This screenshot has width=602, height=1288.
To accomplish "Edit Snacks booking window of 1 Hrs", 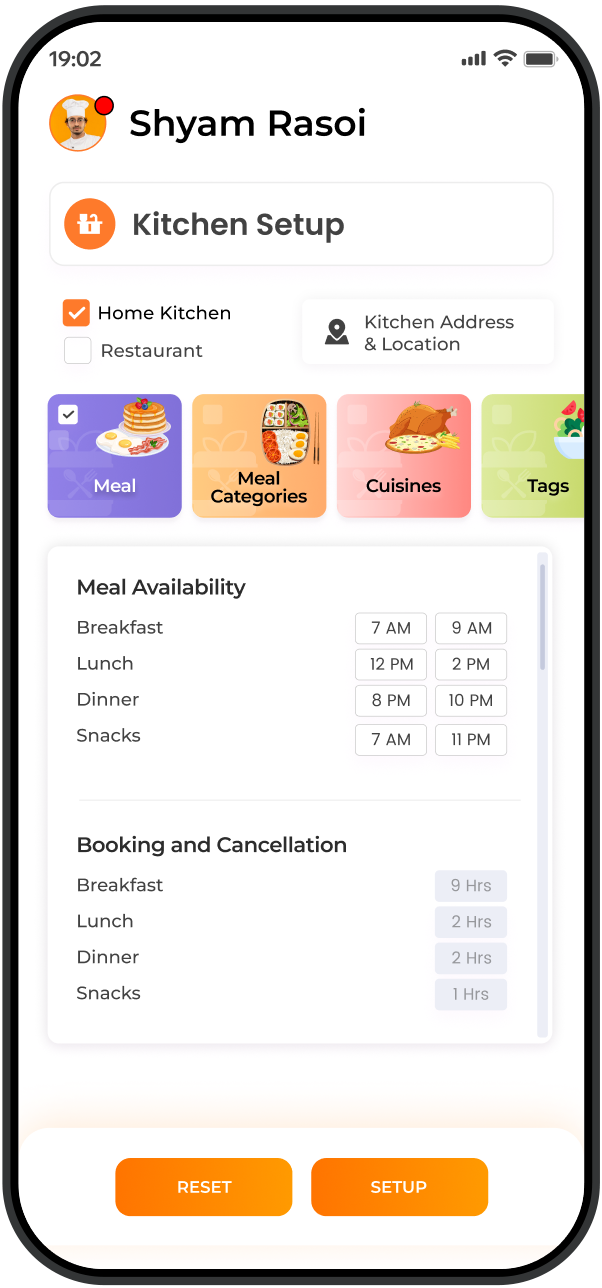I will [471, 994].
